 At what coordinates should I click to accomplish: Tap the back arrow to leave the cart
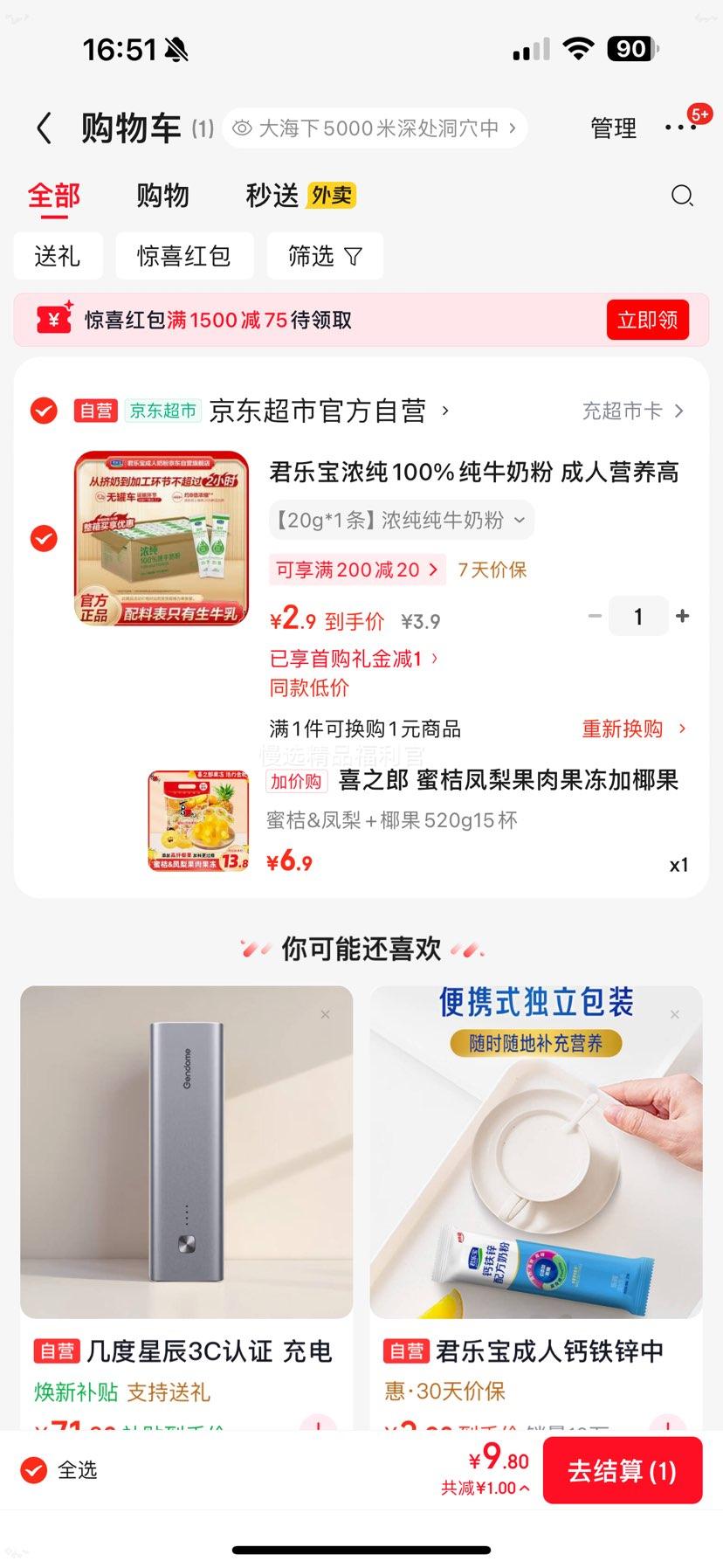click(43, 127)
